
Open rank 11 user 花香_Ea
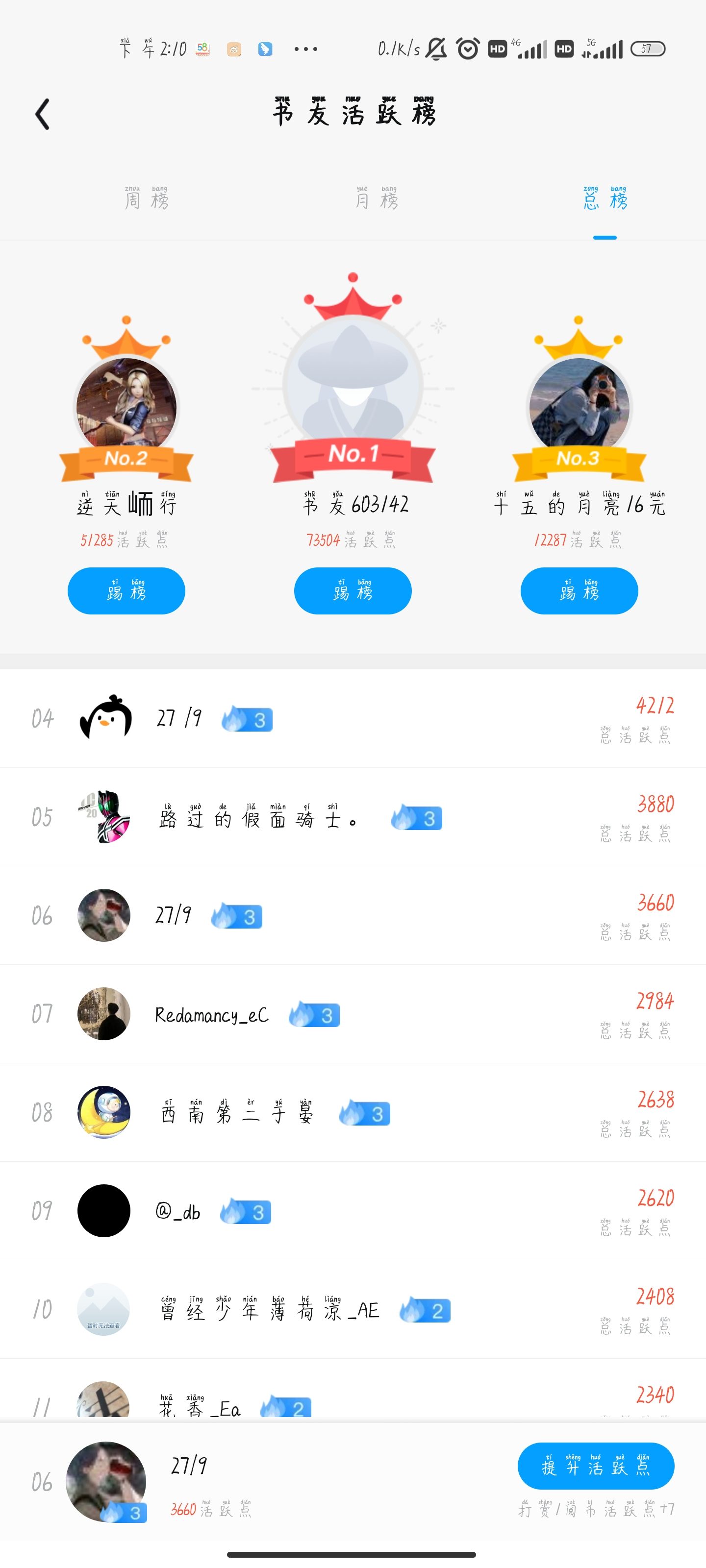click(x=200, y=1407)
